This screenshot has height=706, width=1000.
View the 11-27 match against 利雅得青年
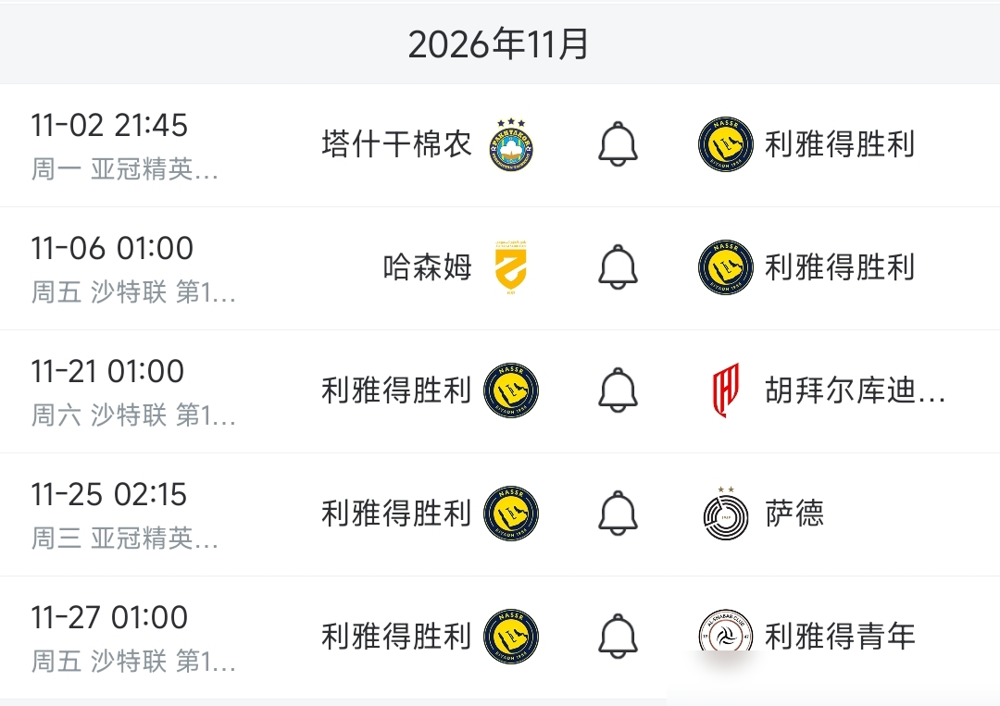point(500,638)
